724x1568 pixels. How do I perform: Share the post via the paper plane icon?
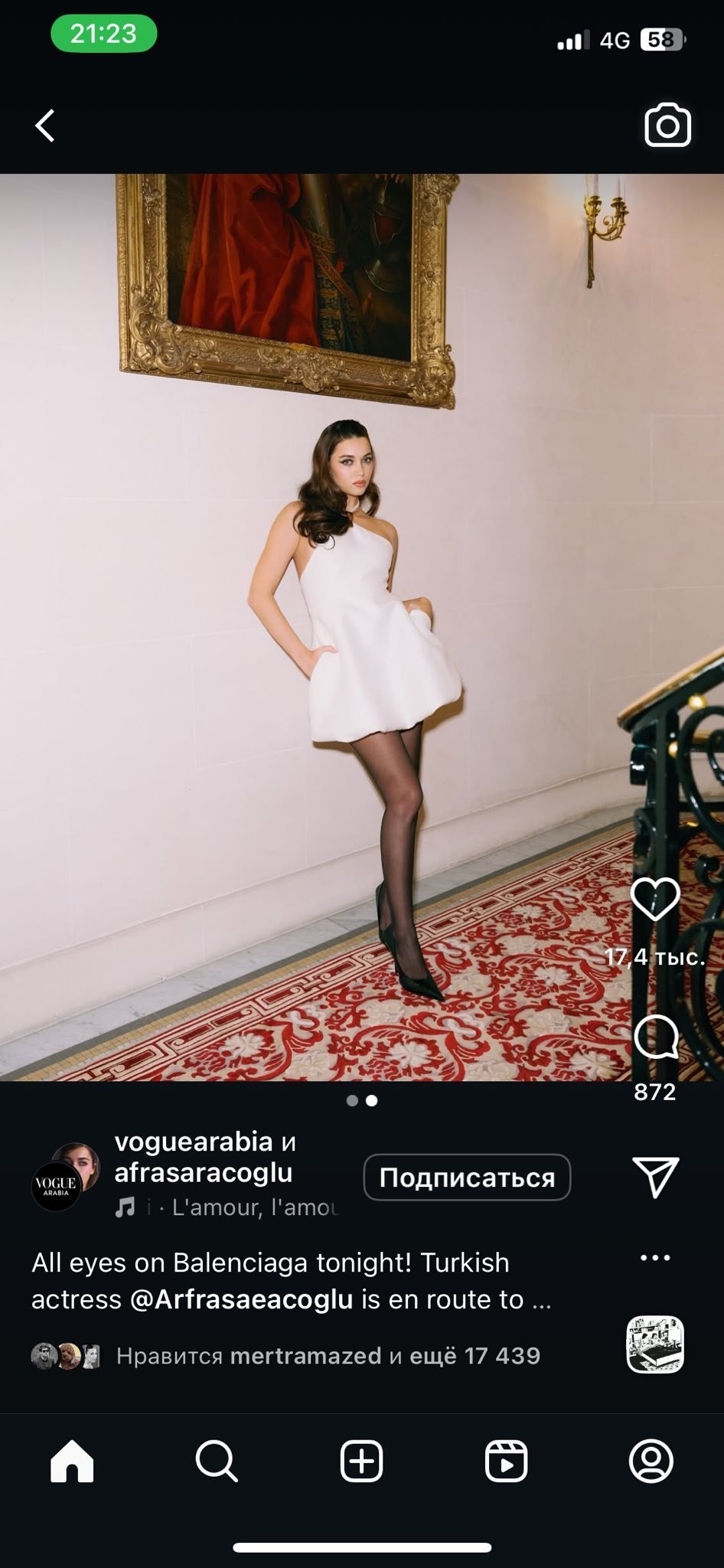pyautogui.click(x=656, y=1177)
